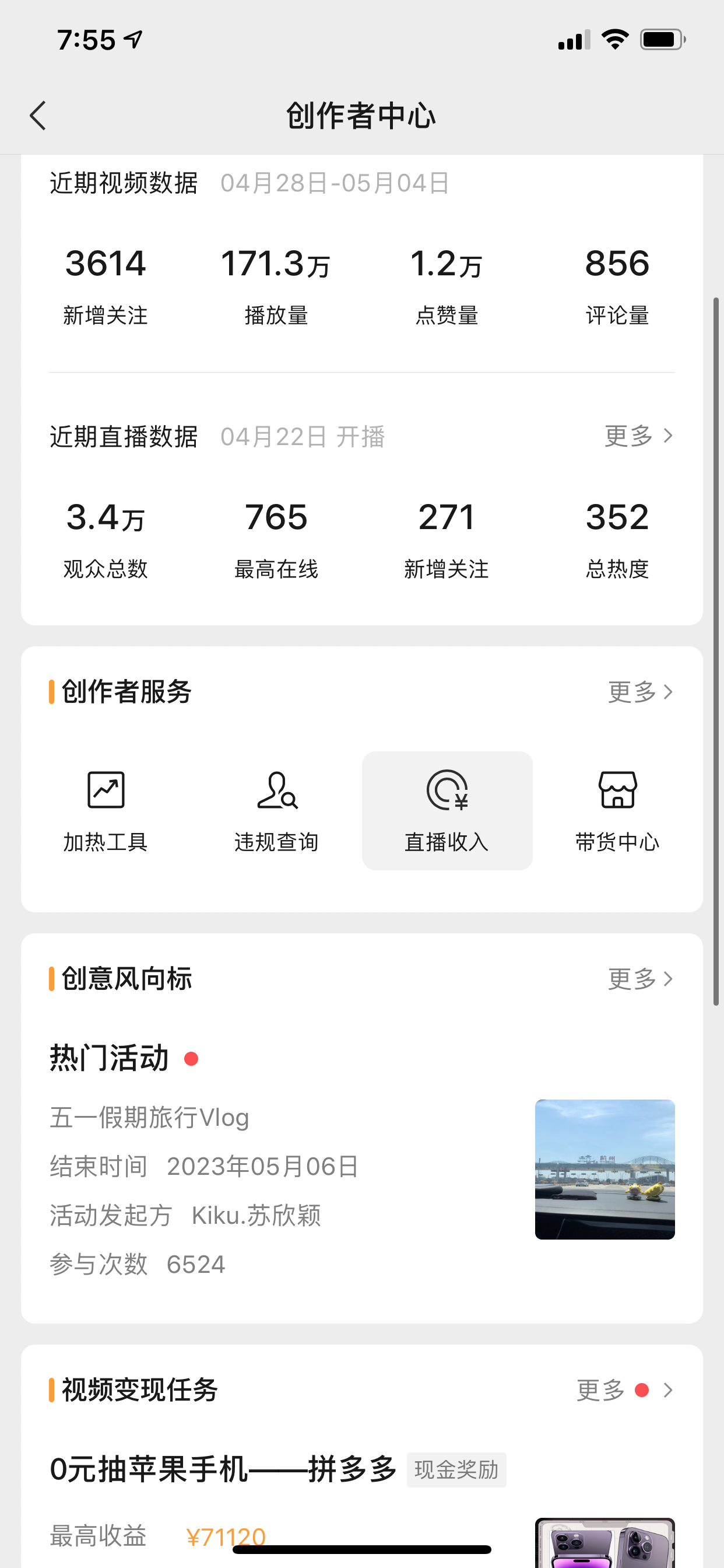Open 更多 for 视频变现任务

coord(624,1390)
